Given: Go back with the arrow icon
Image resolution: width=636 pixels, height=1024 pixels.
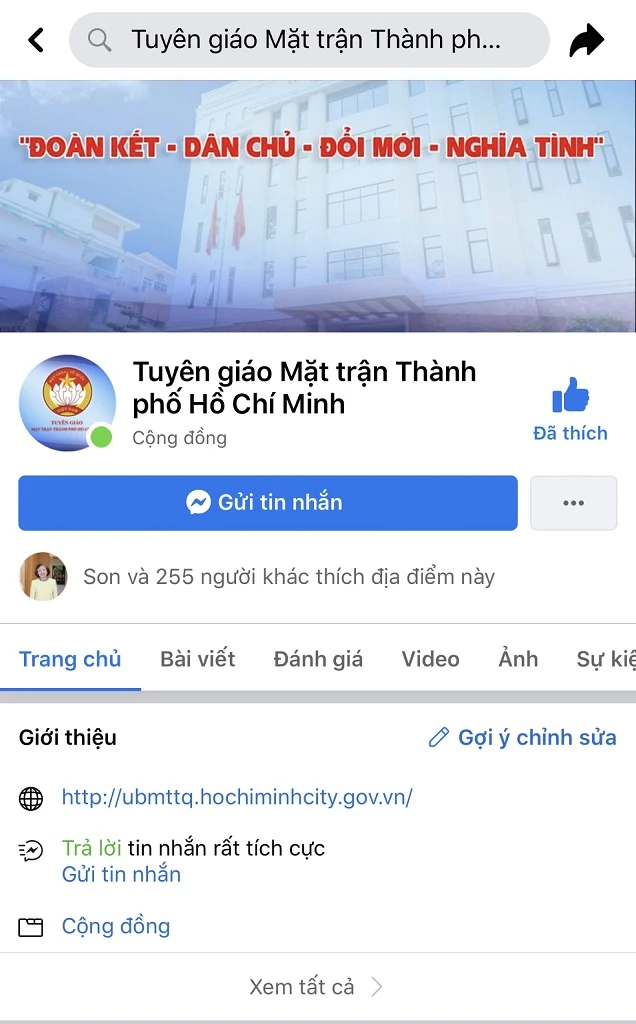Looking at the screenshot, I should pos(37,40).
